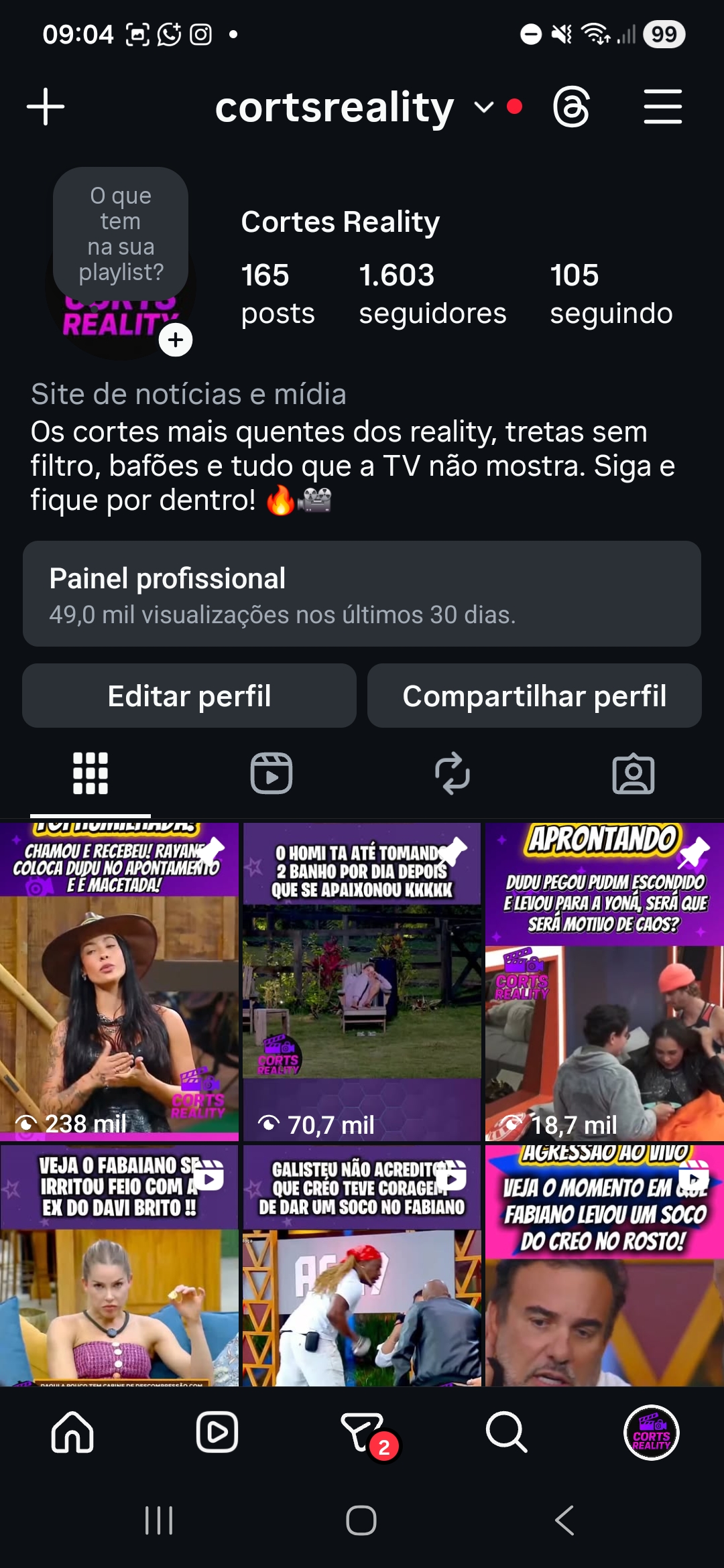The width and height of the screenshot is (724, 1568).
Task: Open the 'O homi ta até tomando 2 banho' post
Action: click(362, 982)
